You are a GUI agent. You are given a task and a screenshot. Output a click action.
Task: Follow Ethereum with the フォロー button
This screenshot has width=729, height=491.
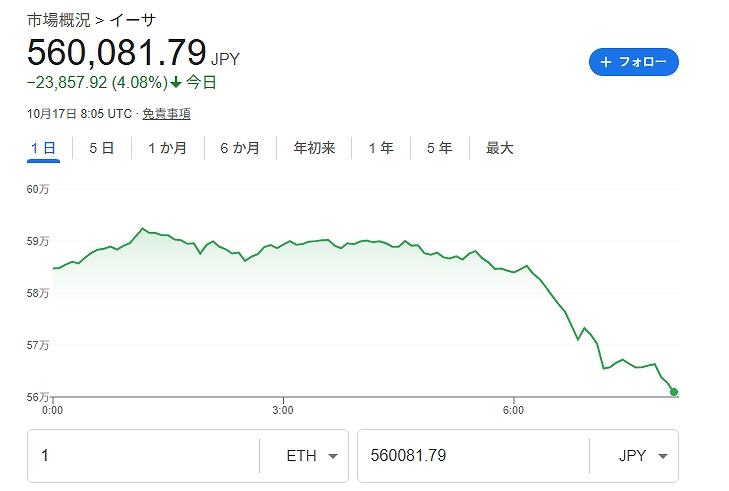click(633, 62)
